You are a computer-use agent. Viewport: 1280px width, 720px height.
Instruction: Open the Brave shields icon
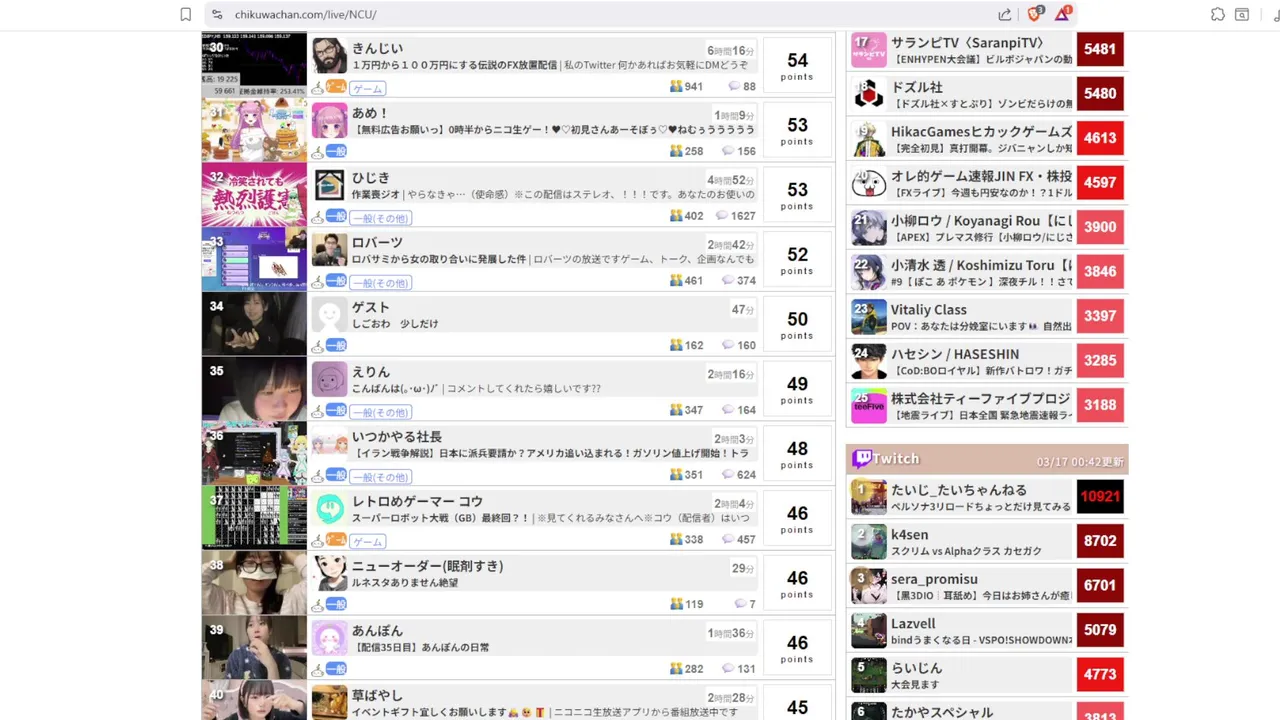[1034, 14]
